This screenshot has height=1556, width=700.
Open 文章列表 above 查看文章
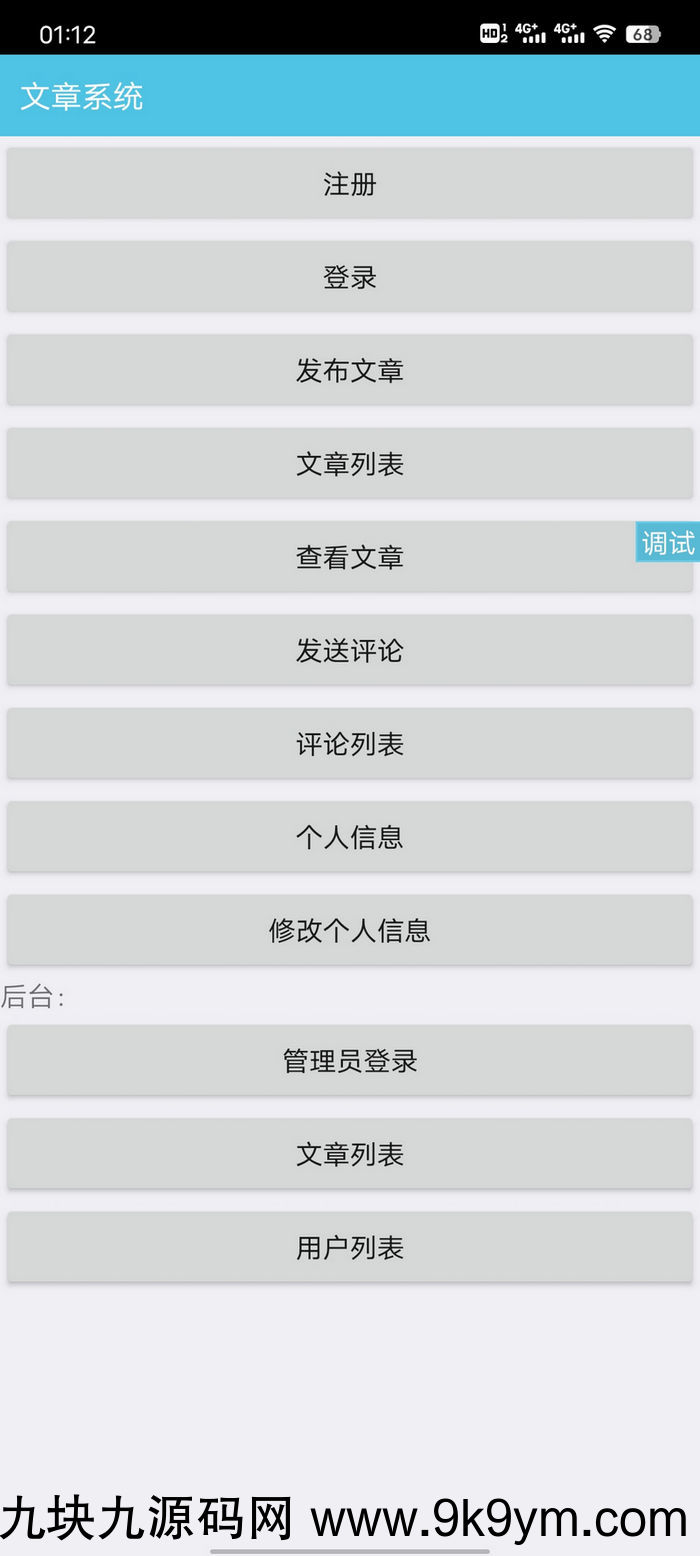(350, 463)
